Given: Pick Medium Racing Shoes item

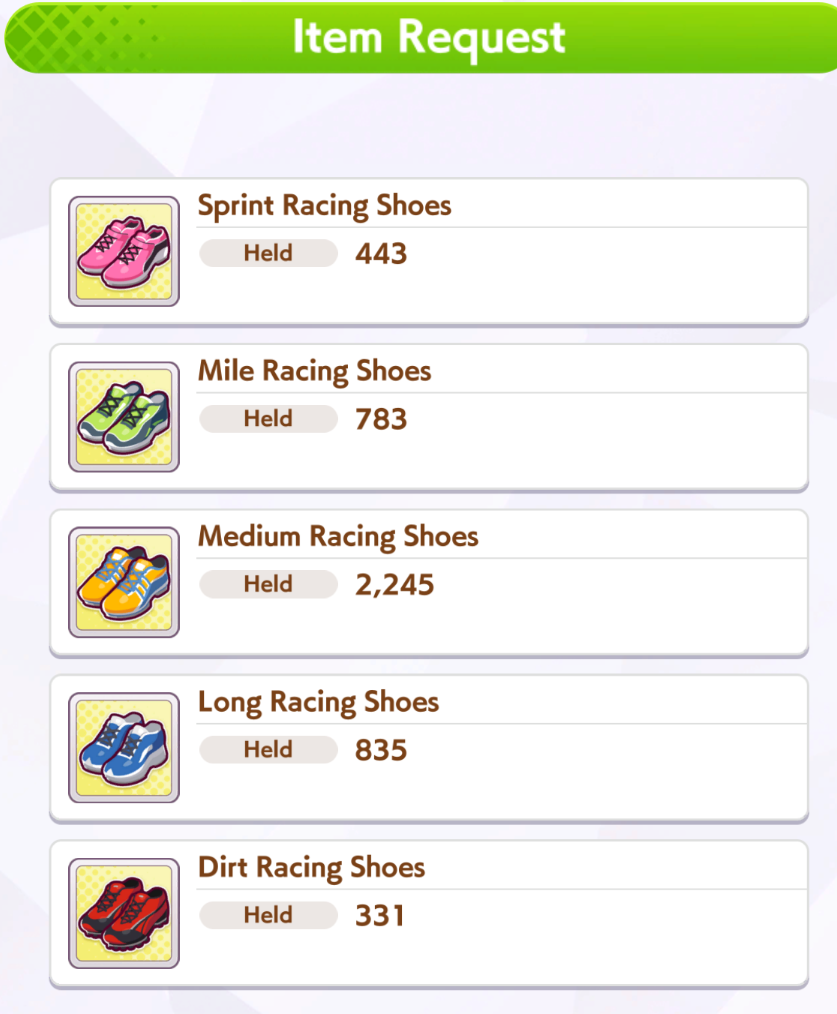Looking at the screenshot, I should tap(428, 582).
